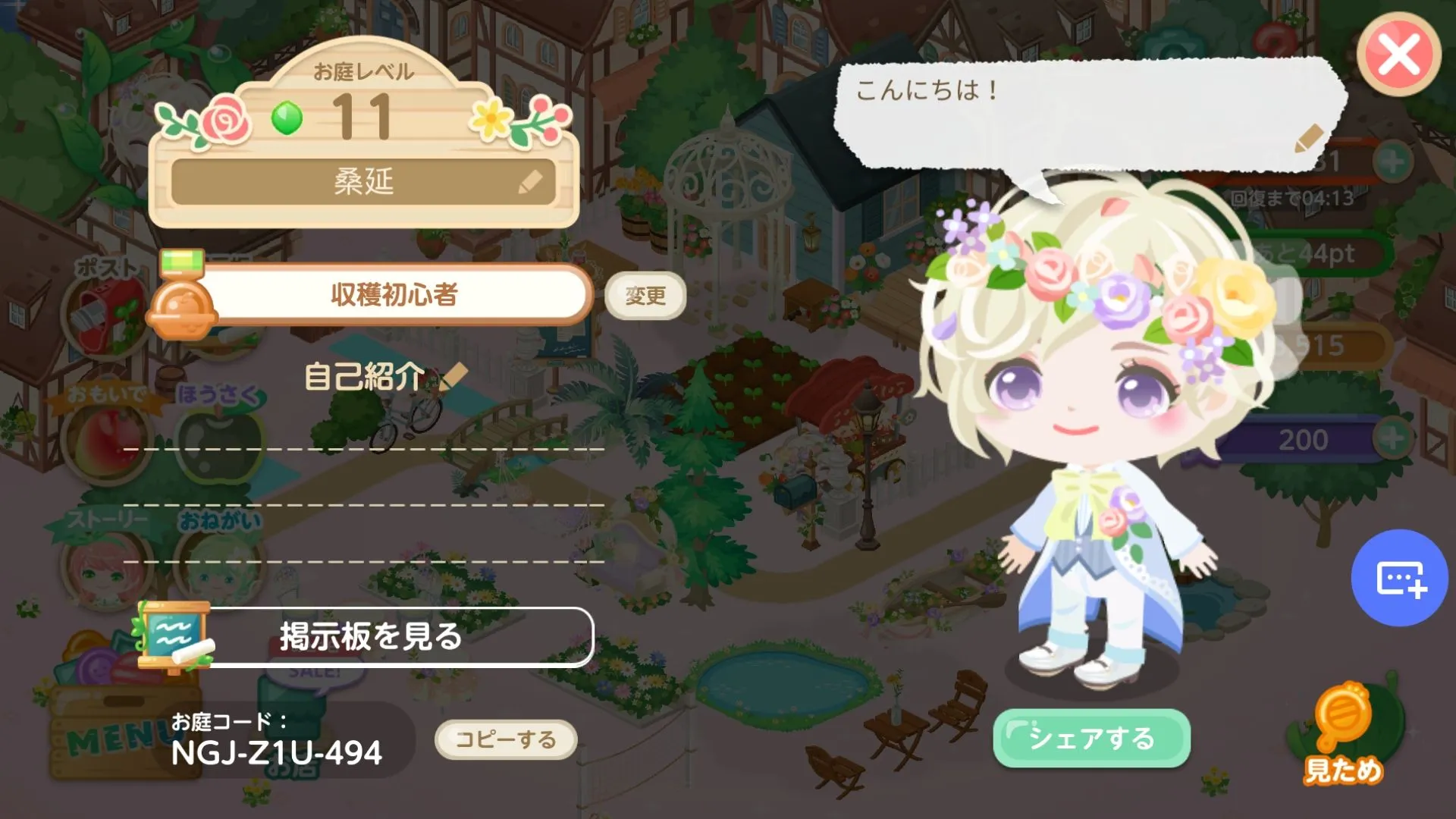Close the profile overlay with the X
The image size is (1456, 819).
click(1398, 55)
